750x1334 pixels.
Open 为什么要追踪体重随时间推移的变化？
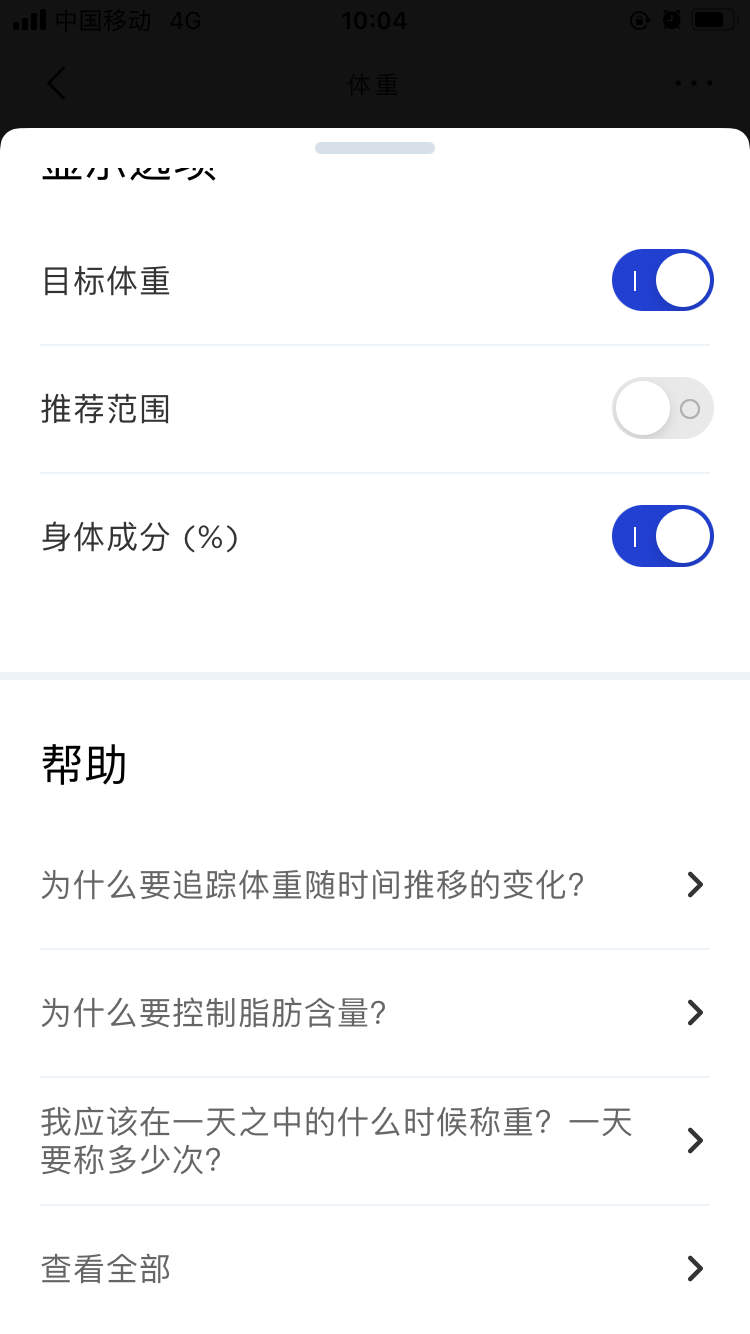374,885
